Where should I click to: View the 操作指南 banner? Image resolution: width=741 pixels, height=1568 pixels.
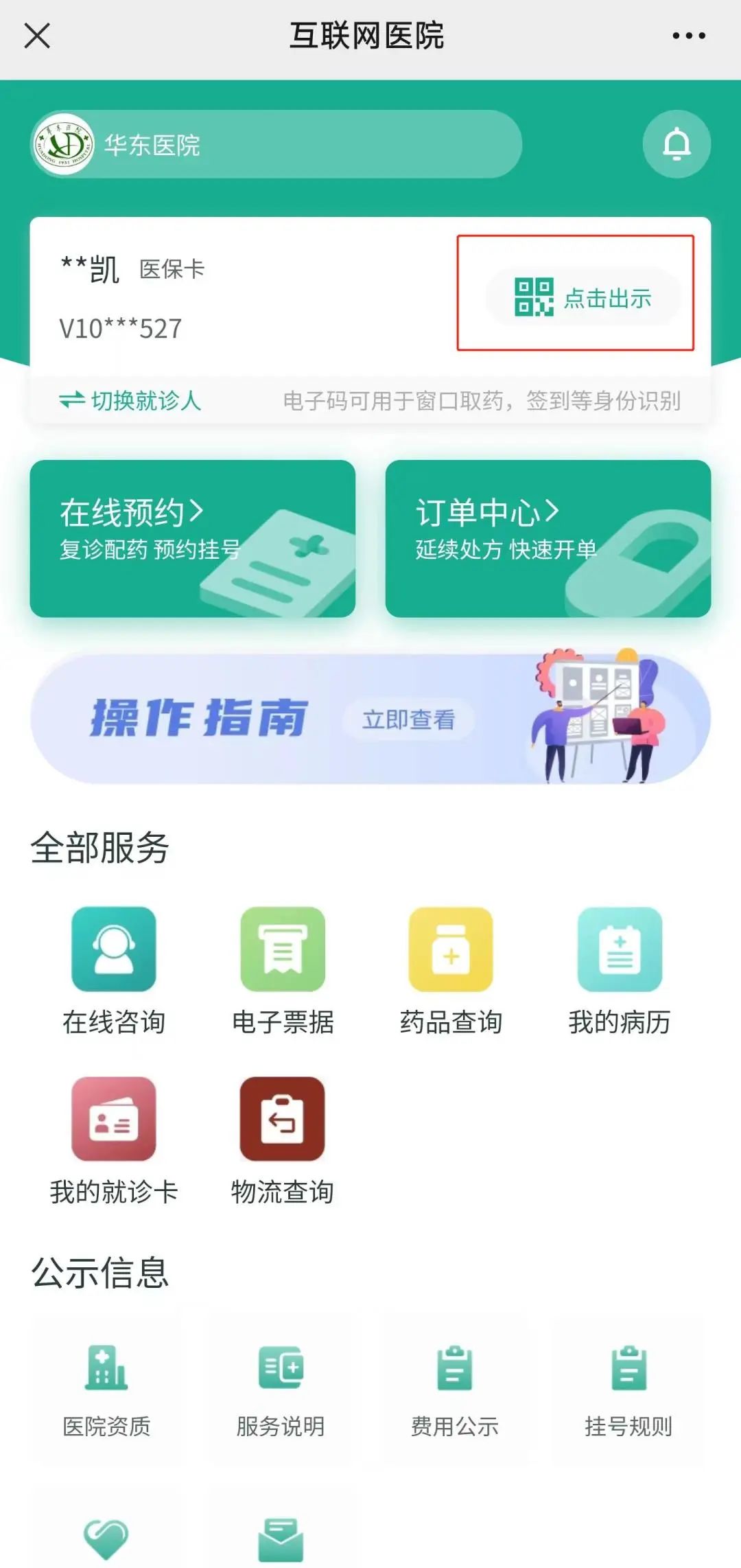coord(370,719)
